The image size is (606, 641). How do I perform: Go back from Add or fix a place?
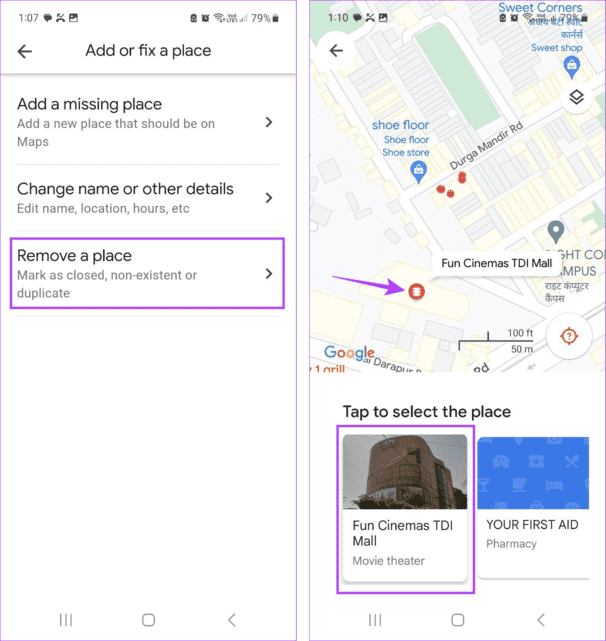[25, 51]
